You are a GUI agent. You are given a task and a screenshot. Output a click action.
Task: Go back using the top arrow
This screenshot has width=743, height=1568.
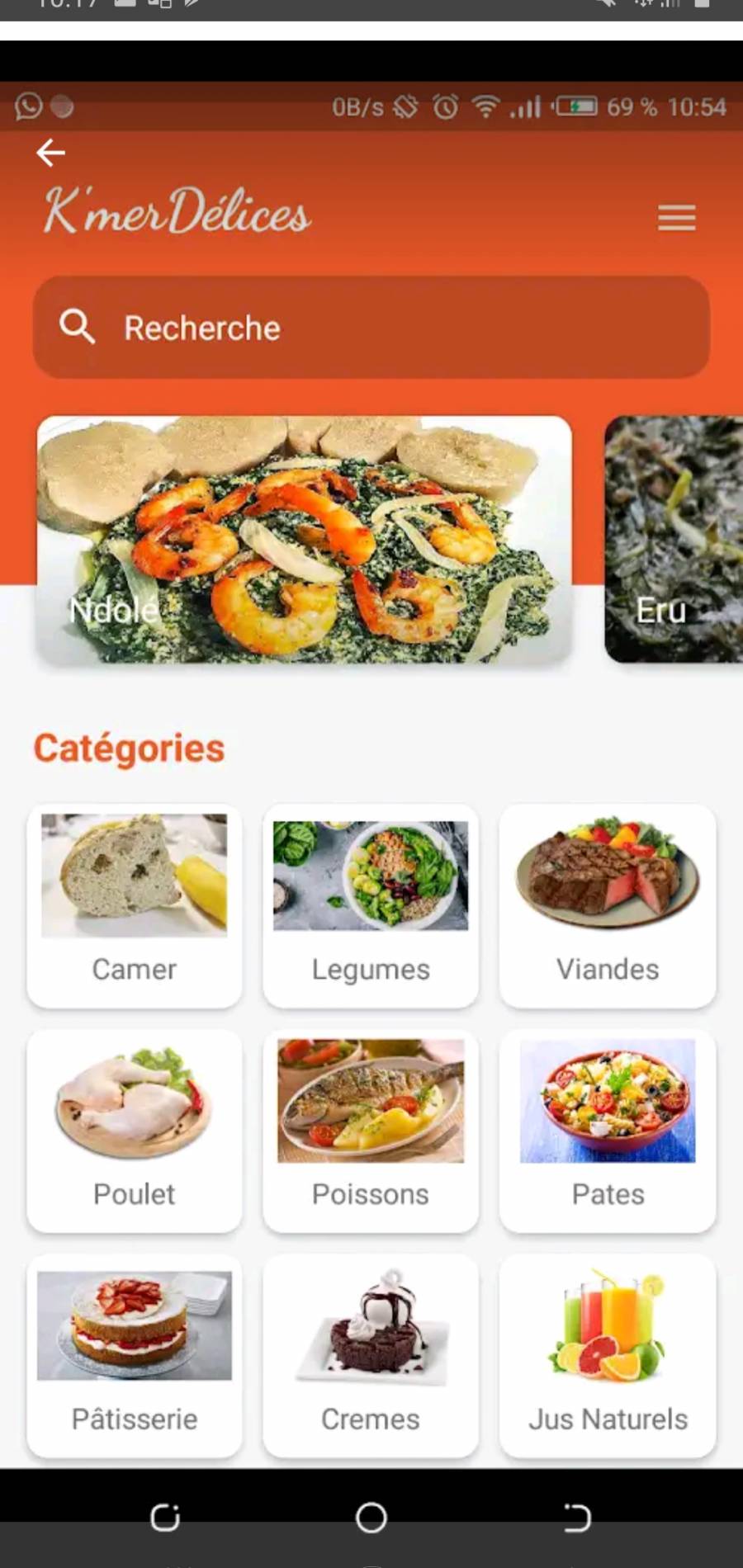(x=50, y=153)
